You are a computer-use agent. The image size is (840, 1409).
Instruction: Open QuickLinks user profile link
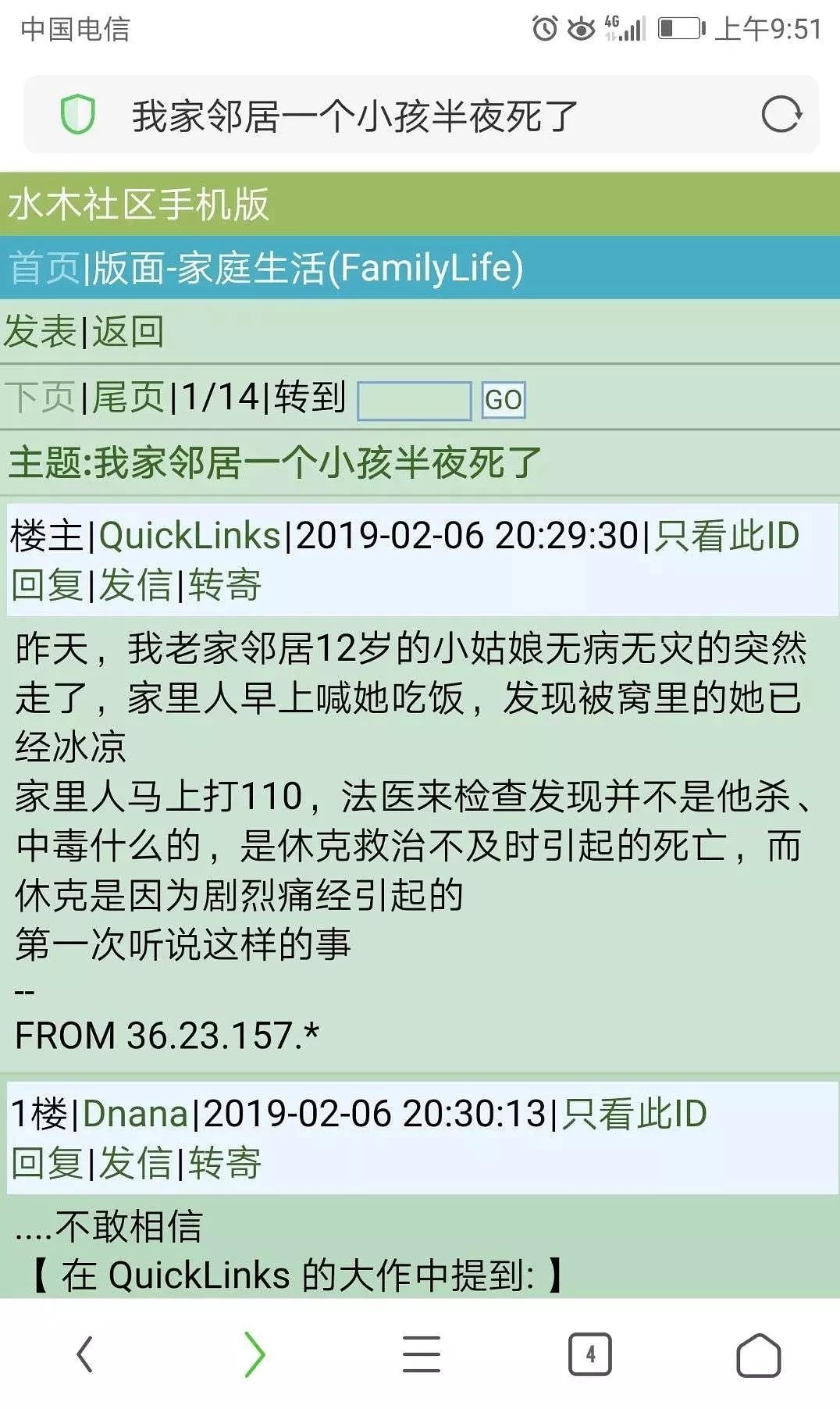tap(191, 537)
